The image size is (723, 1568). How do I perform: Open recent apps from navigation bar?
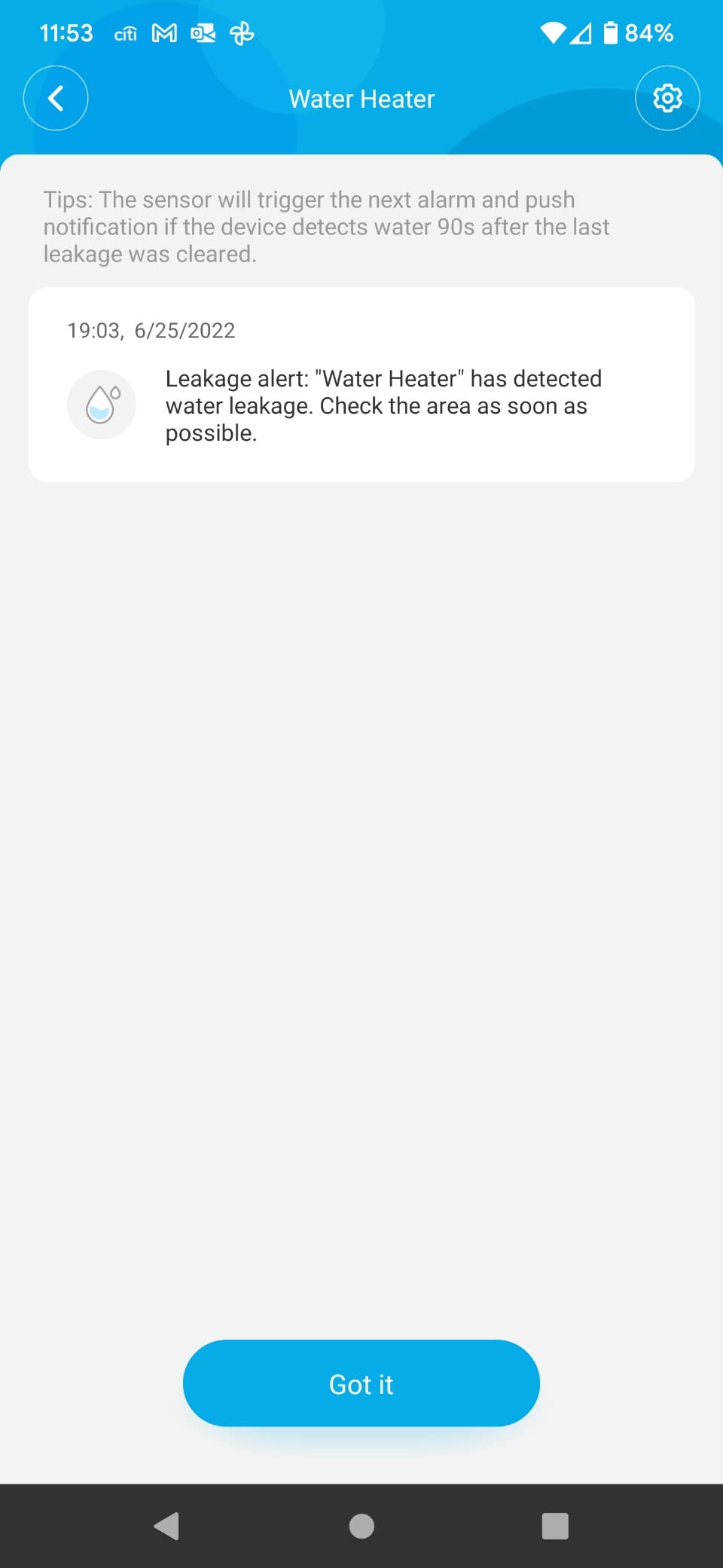(555, 1527)
